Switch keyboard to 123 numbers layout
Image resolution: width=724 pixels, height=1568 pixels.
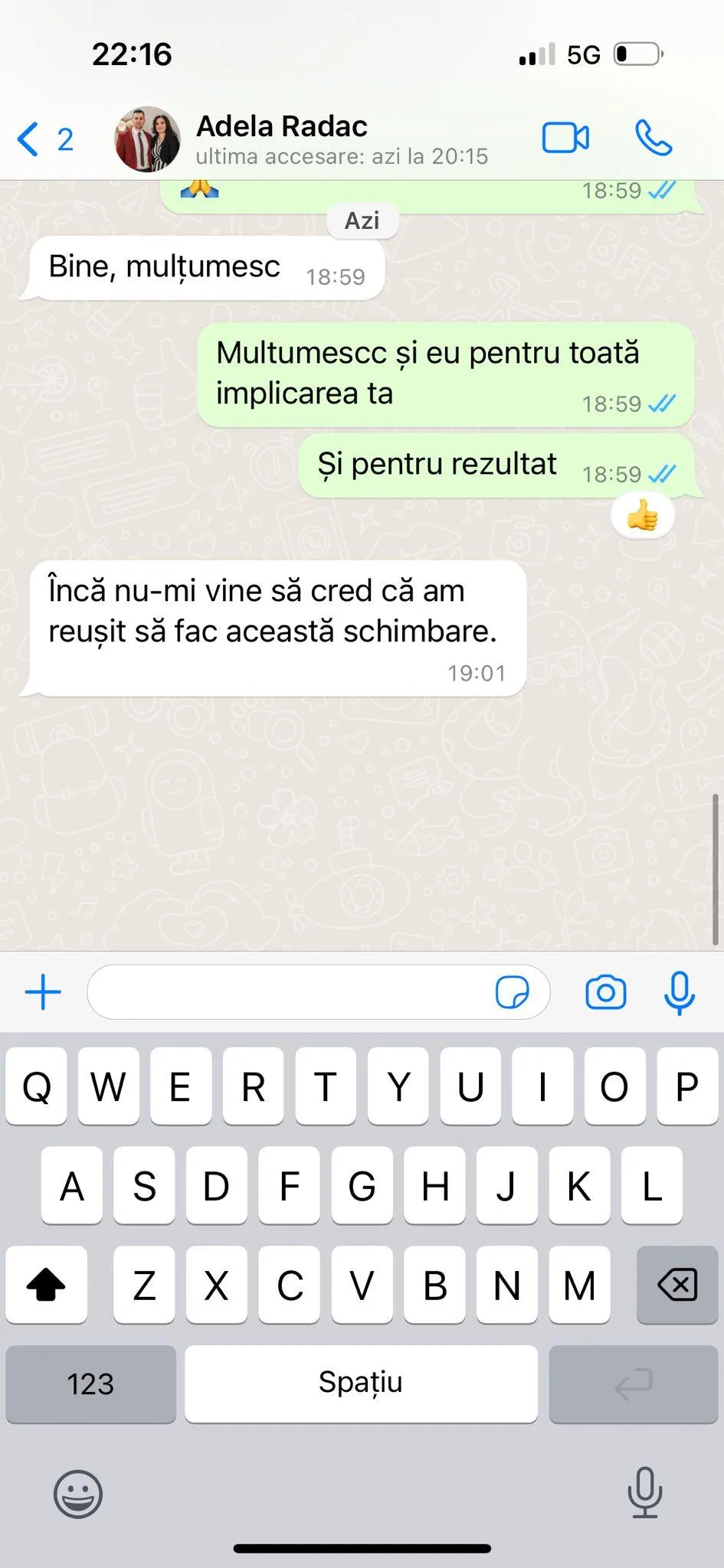[90, 1383]
